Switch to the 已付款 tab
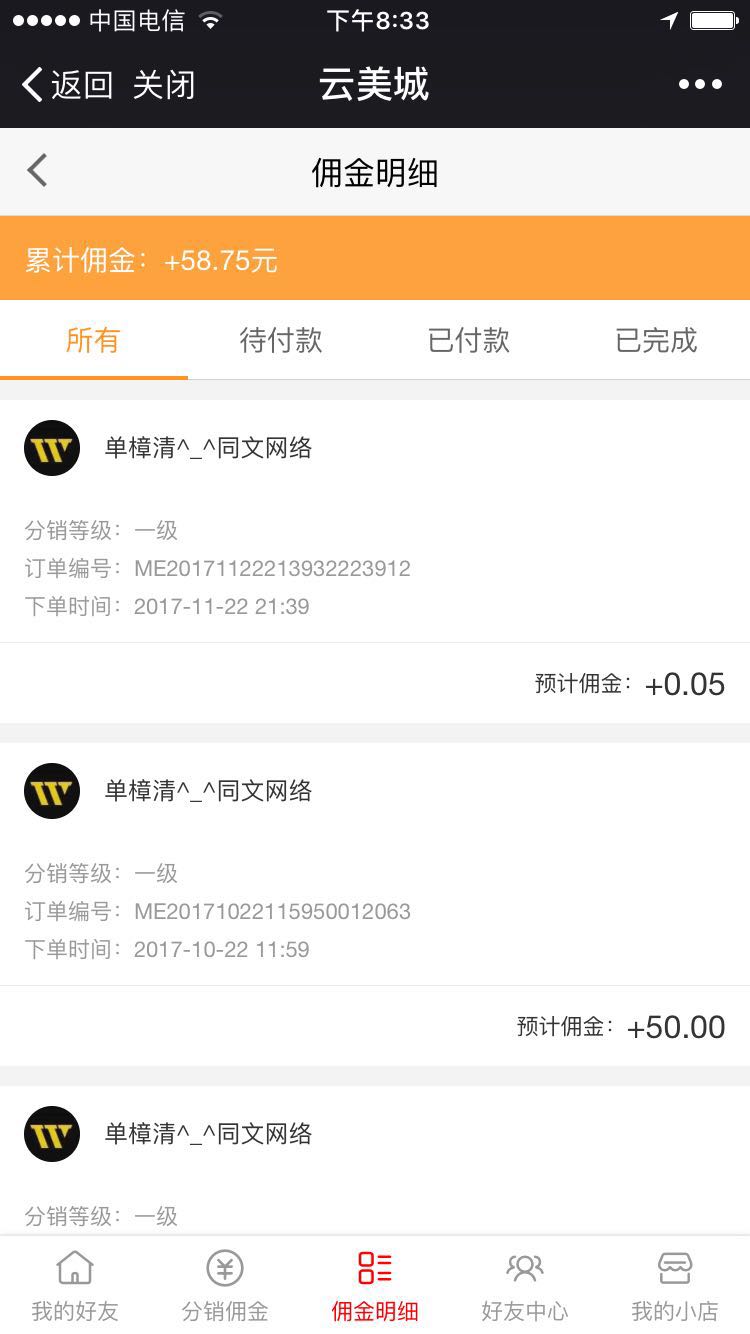750x1334 pixels. [x=469, y=340]
